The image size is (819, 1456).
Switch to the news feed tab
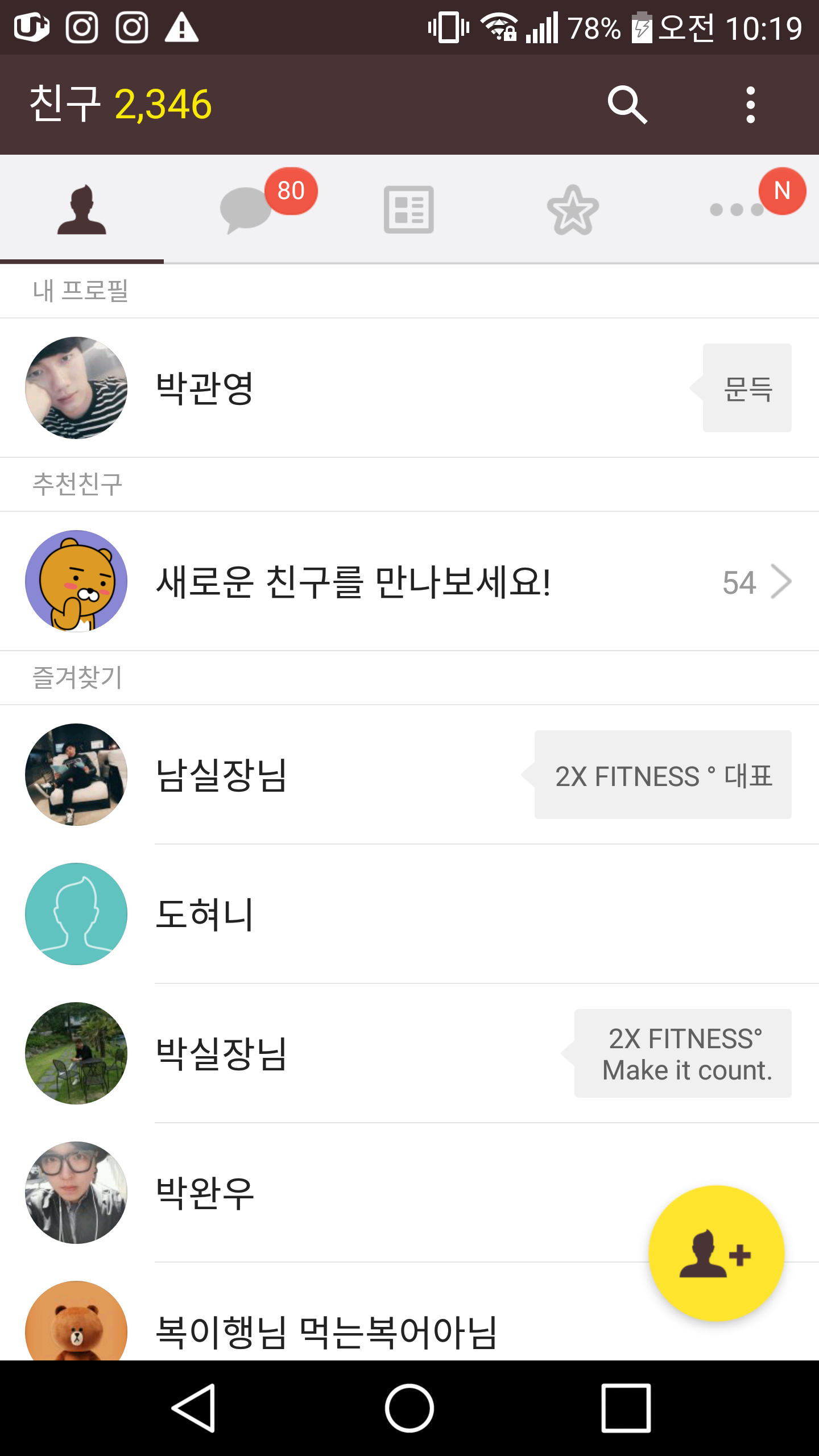(409, 209)
